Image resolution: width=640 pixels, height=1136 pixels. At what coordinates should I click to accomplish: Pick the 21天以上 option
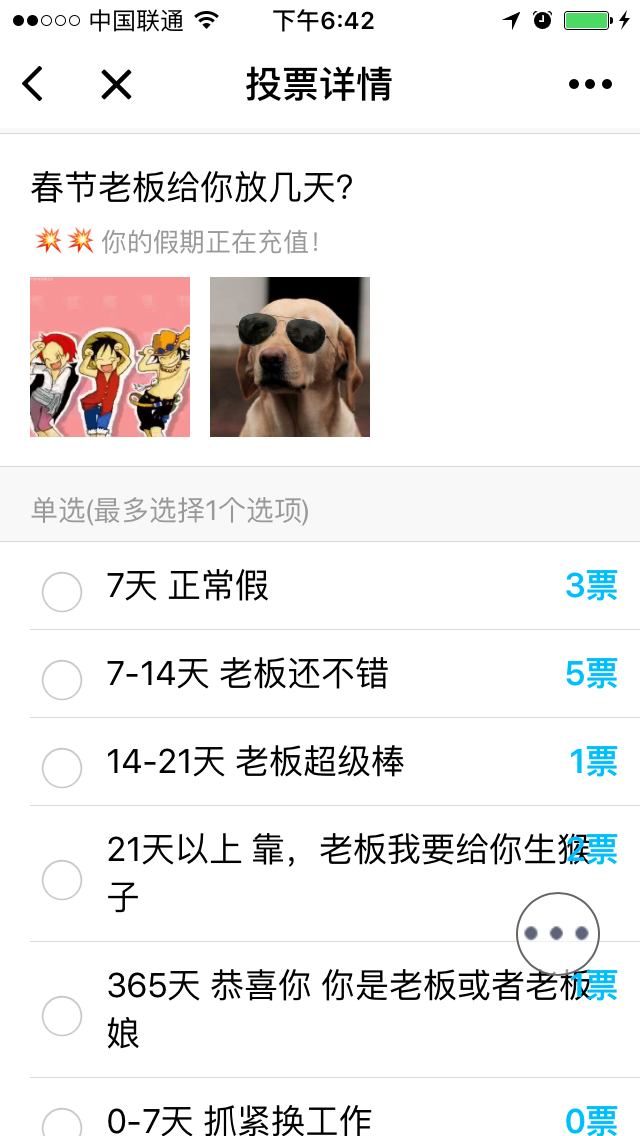tap(62, 879)
